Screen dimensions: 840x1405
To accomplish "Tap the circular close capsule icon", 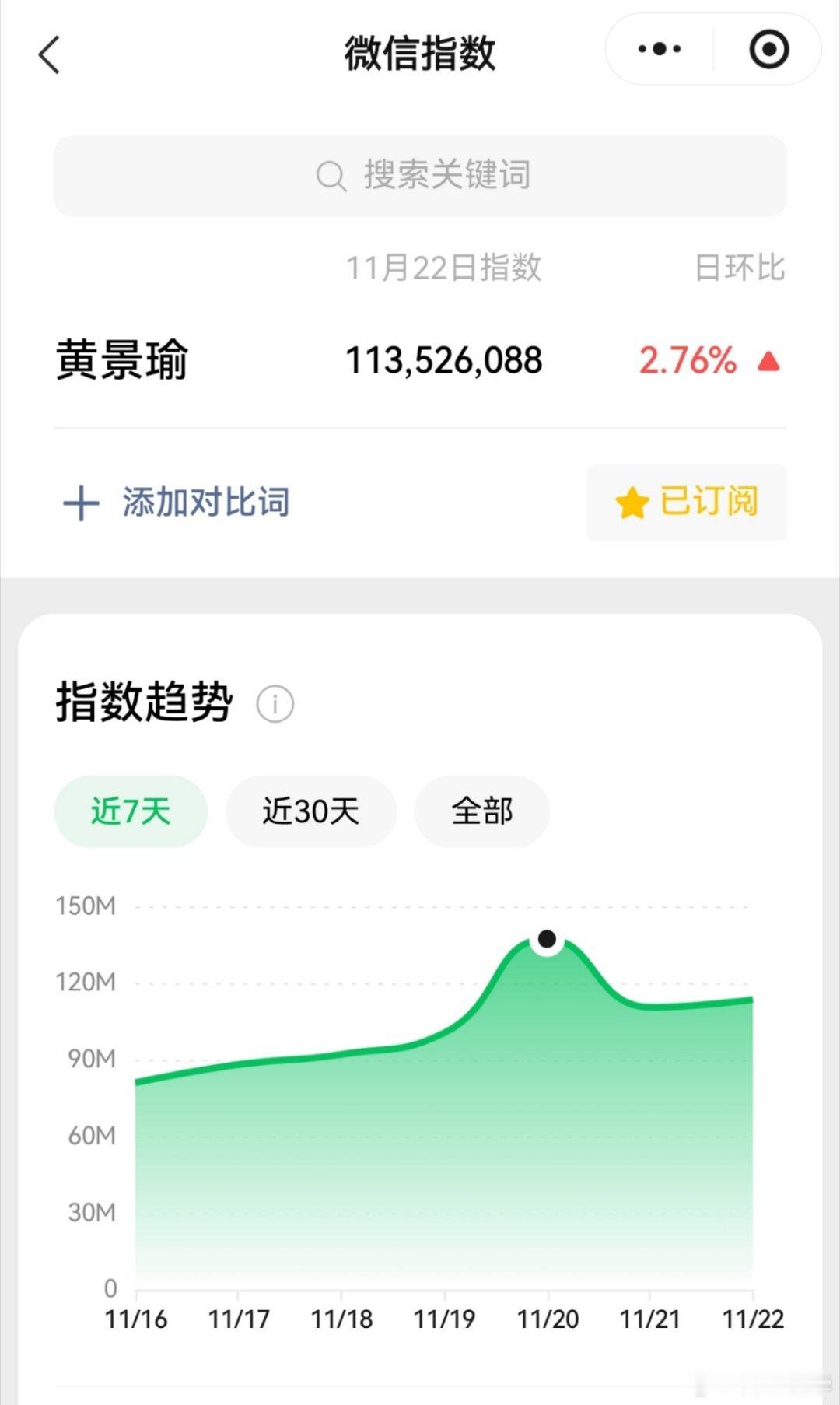I will pos(768,49).
